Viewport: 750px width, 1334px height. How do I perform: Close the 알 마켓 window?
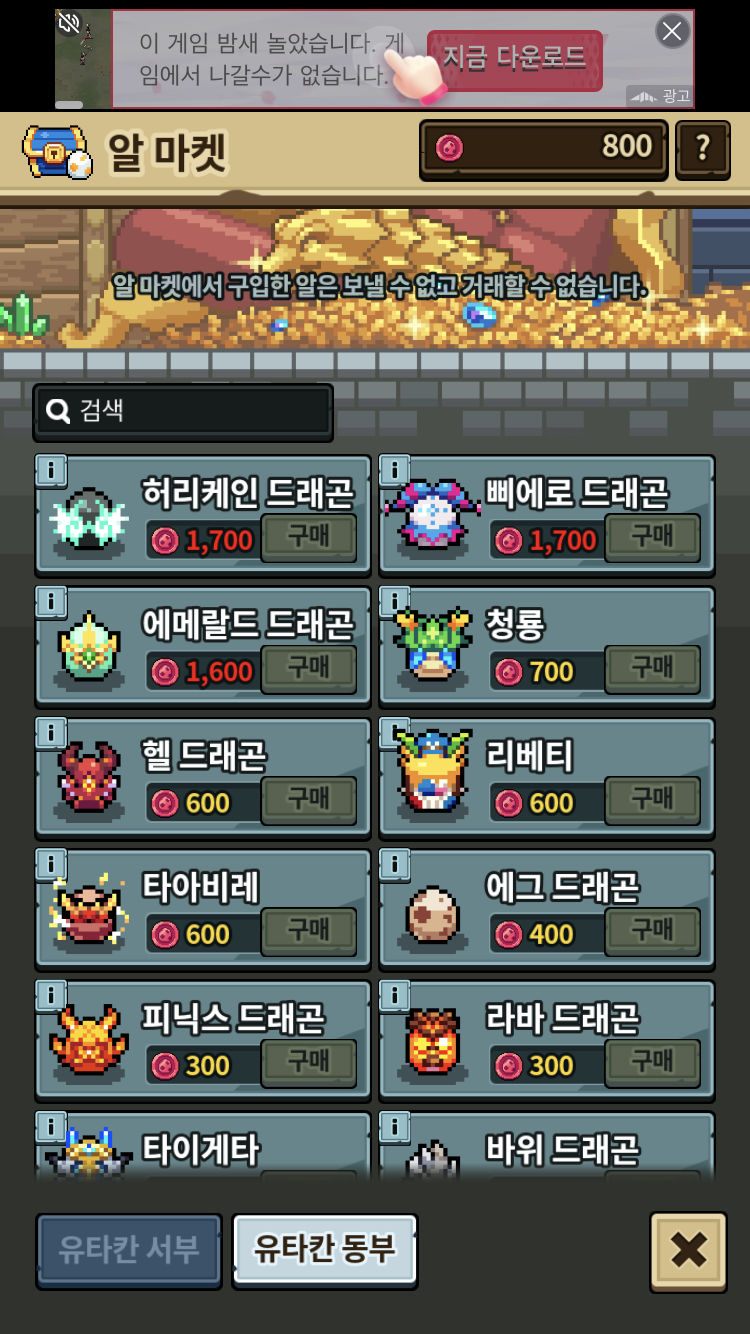[688, 1251]
